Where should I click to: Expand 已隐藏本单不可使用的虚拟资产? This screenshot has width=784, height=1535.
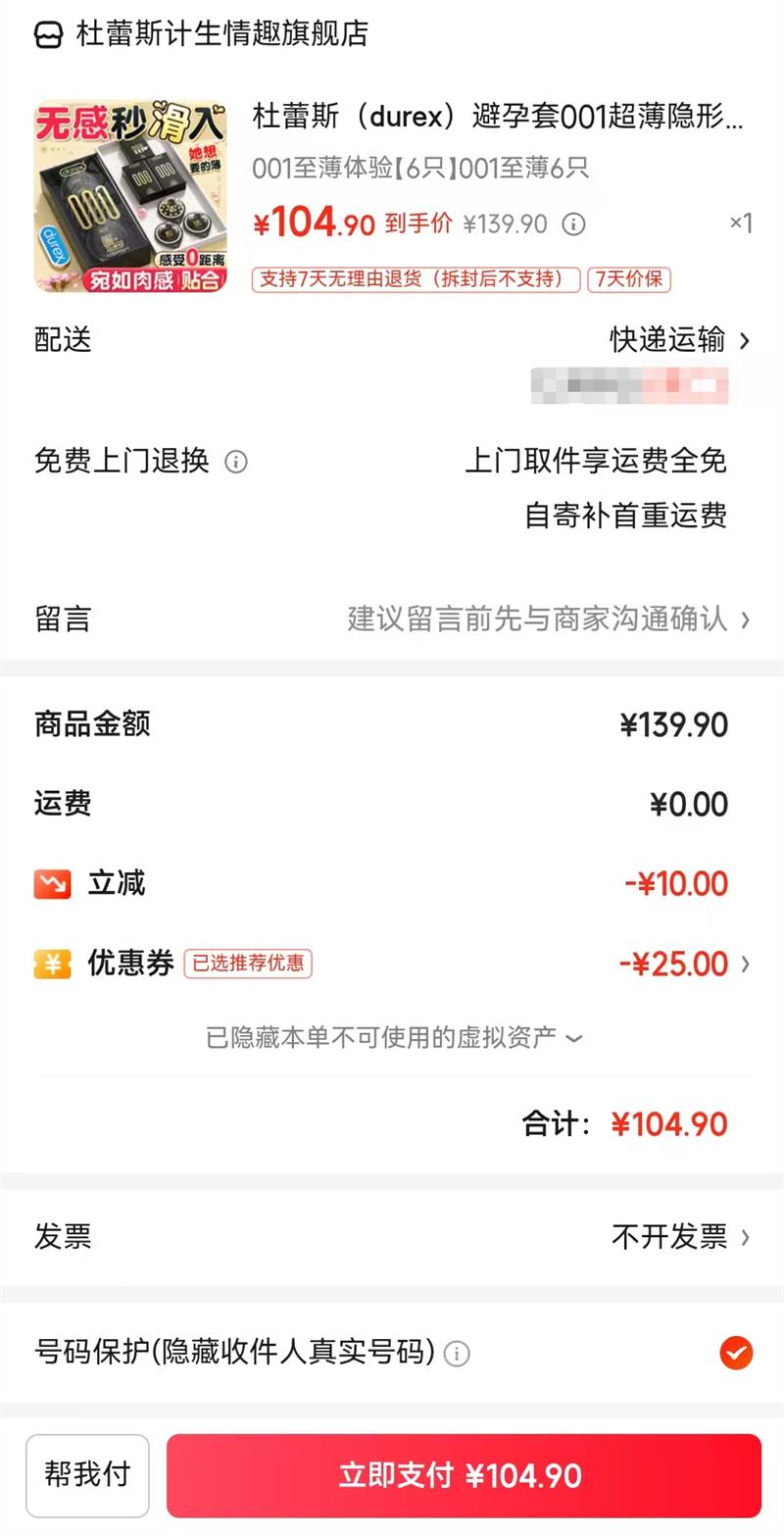(x=394, y=1037)
